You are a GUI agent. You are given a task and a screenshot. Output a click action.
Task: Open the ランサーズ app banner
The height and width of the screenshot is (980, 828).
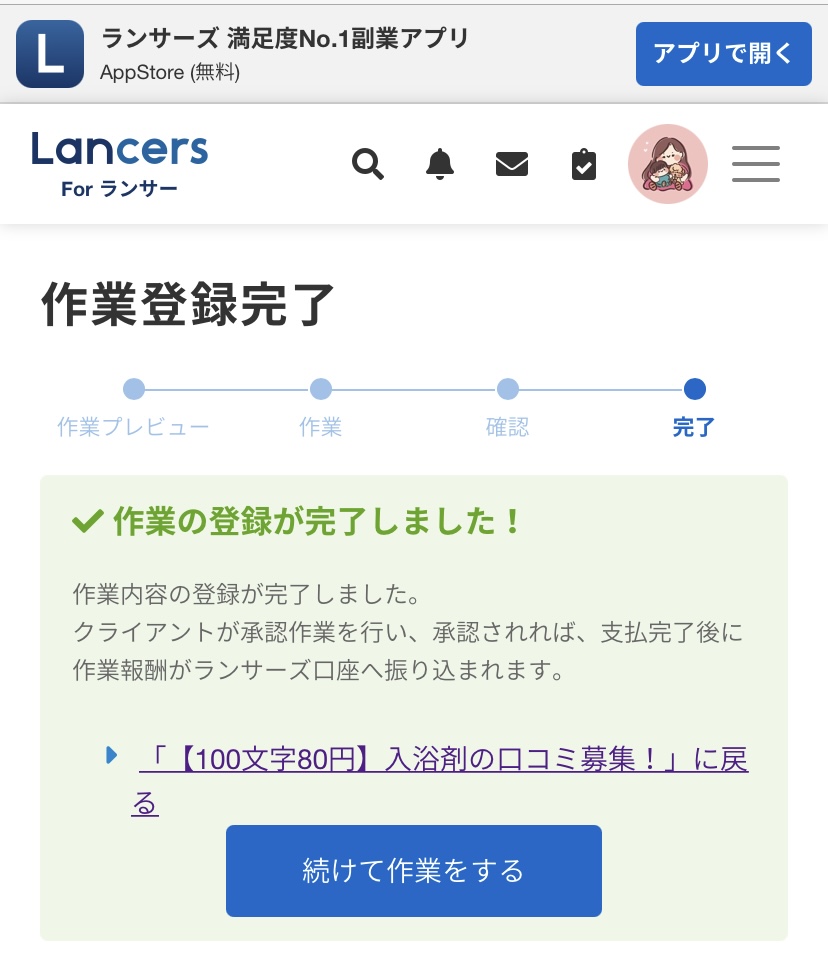(284, 54)
